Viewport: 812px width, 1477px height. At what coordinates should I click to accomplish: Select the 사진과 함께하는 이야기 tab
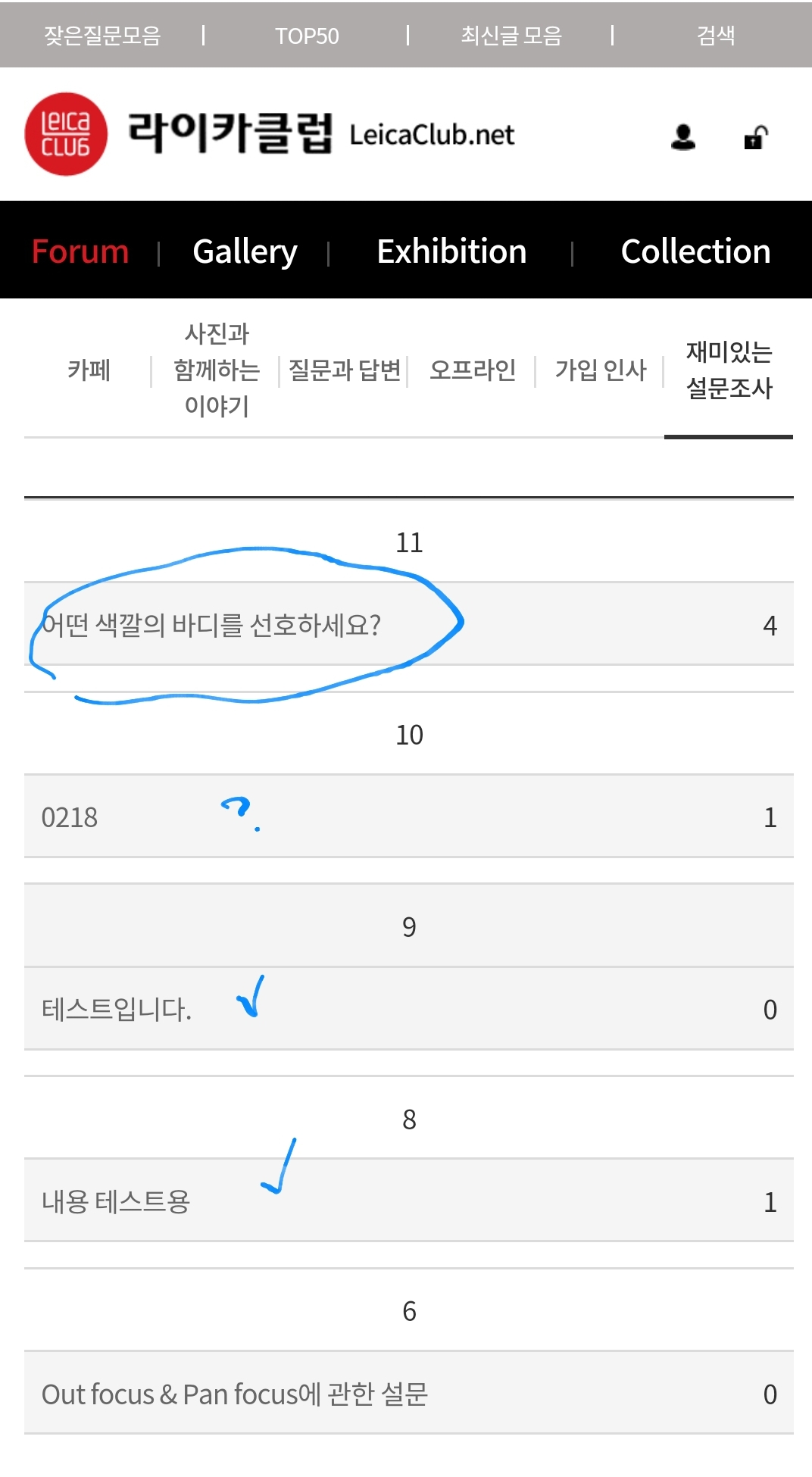[x=217, y=370]
